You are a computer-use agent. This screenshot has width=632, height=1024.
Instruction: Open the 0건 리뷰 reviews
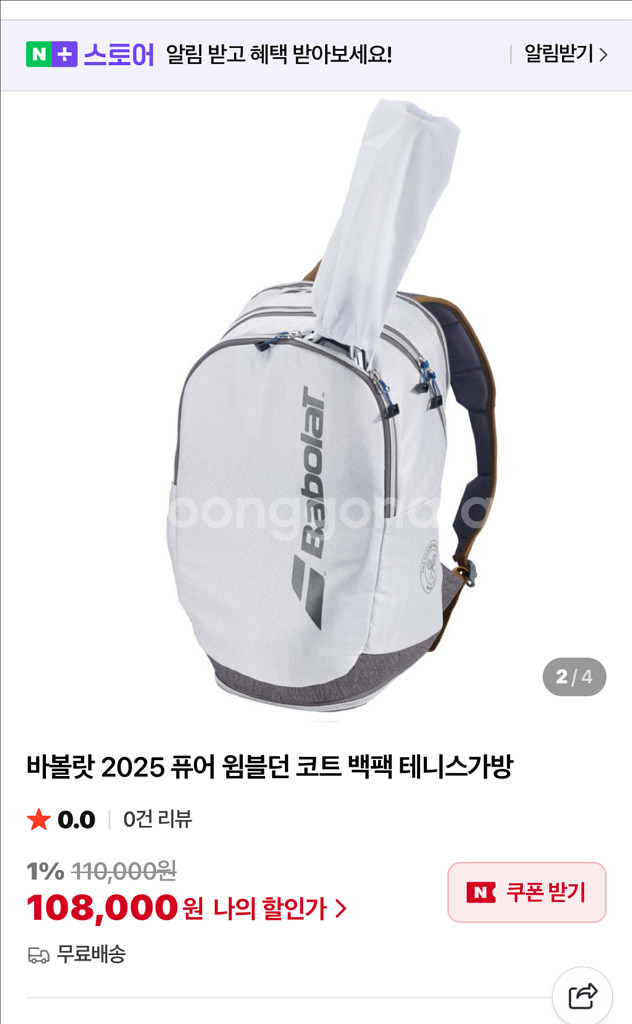(157, 820)
